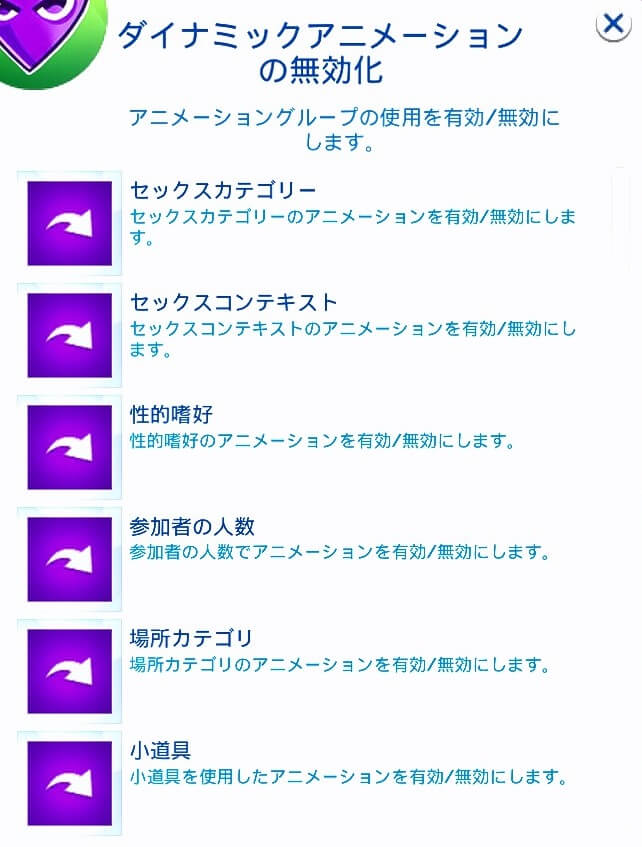The width and height of the screenshot is (642, 847).
Task: Open 小道具 animation settings
Action: click(x=69, y=783)
